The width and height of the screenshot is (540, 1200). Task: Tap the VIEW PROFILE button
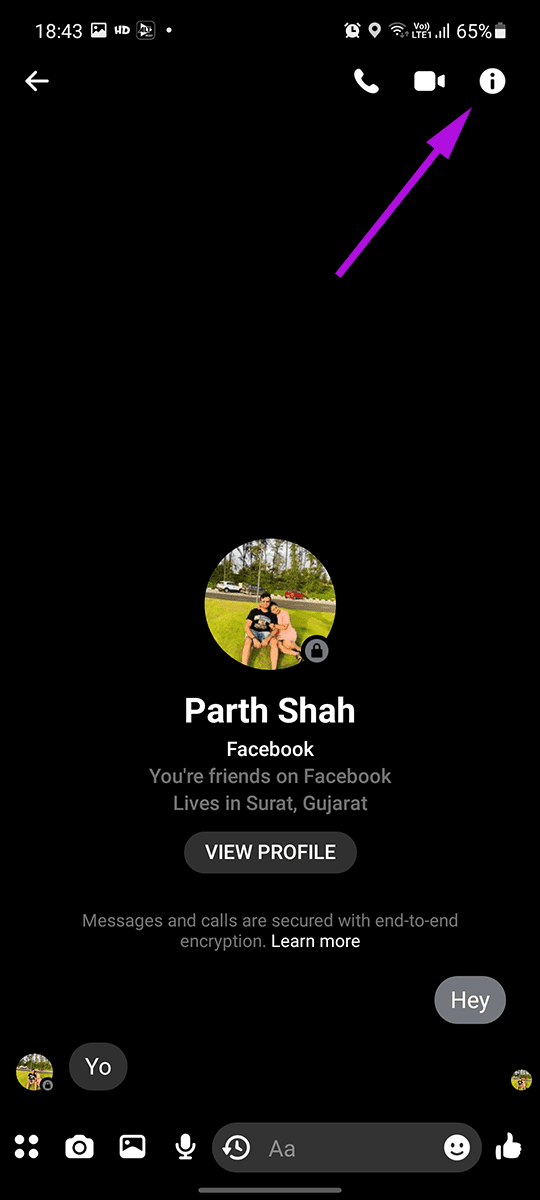pyautogui.click(x=270, y=853)
